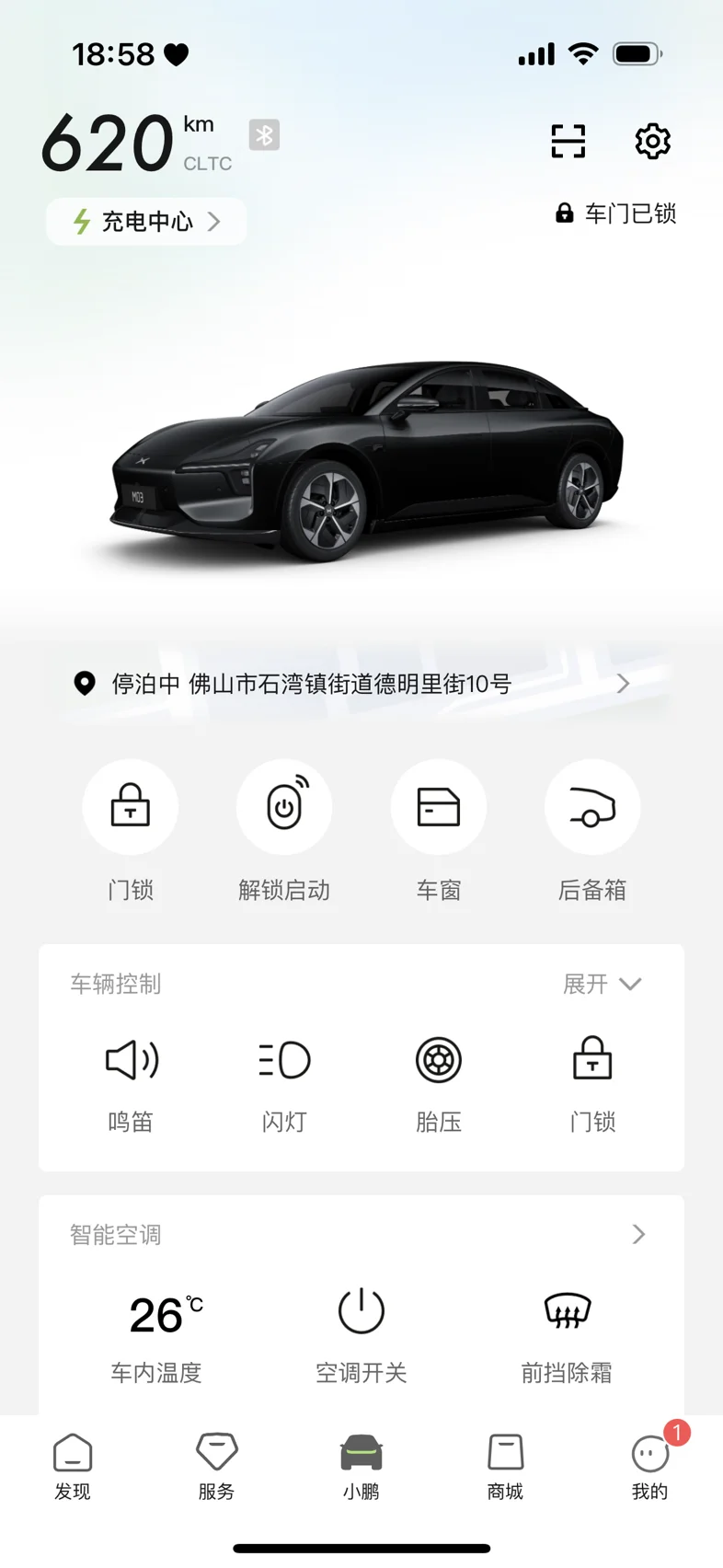Sound the horn with 鸣笛
The width and height of the screenshot is (723, 1568).
click(x=131, y=1085)
